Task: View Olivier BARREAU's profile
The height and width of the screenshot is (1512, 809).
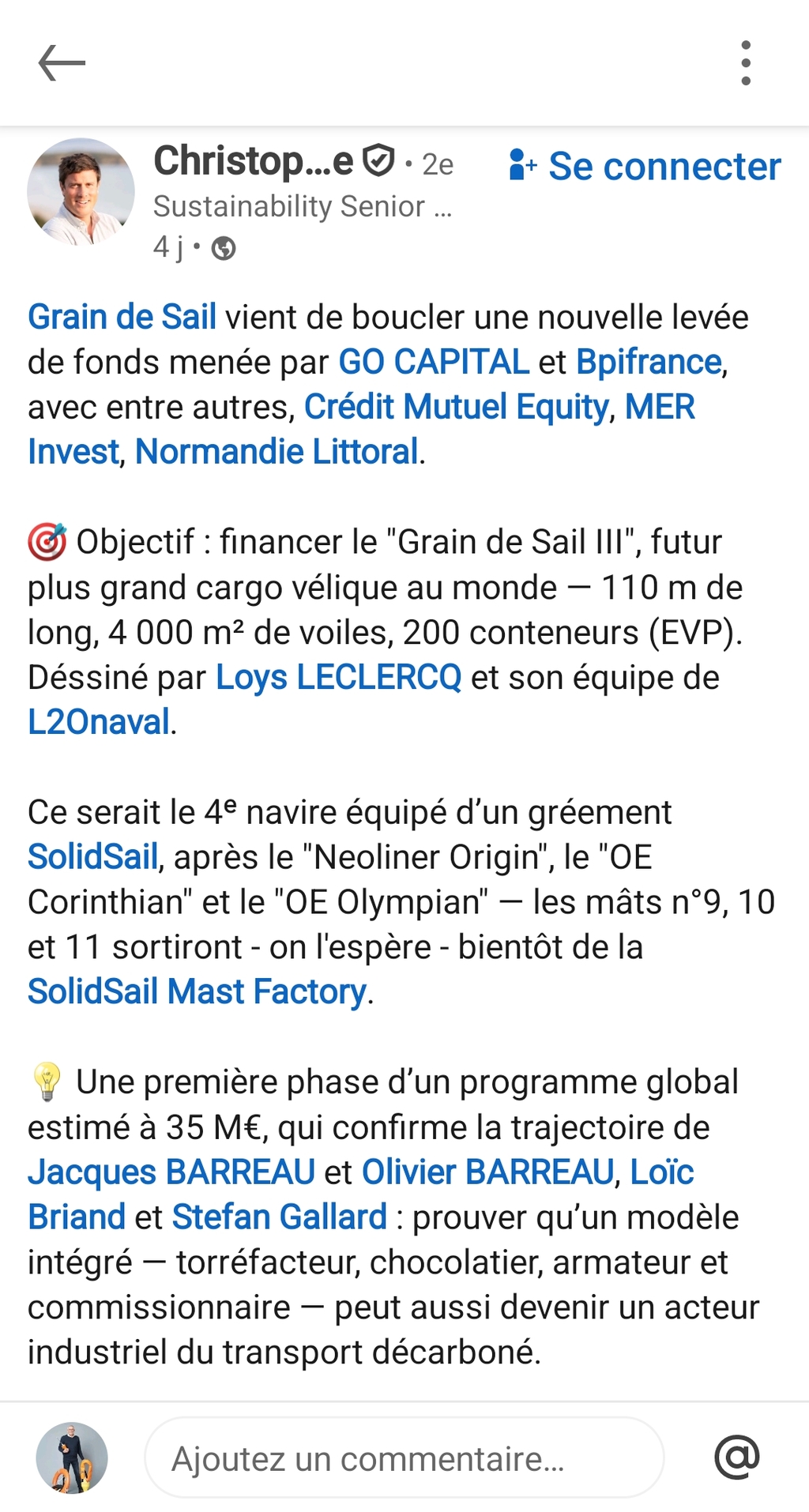Action: click(x=487, y=1172)
